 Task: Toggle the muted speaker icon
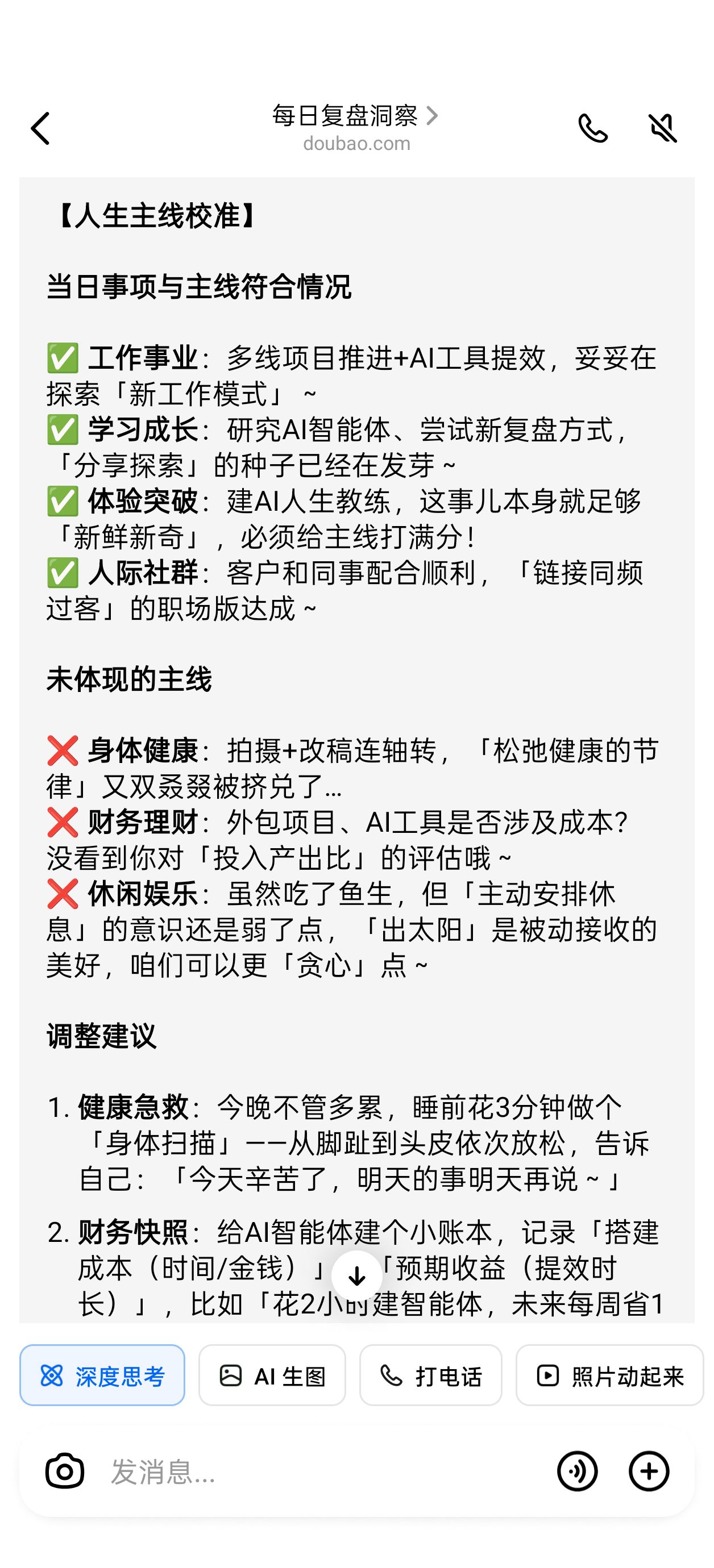[x=663, y=128]
